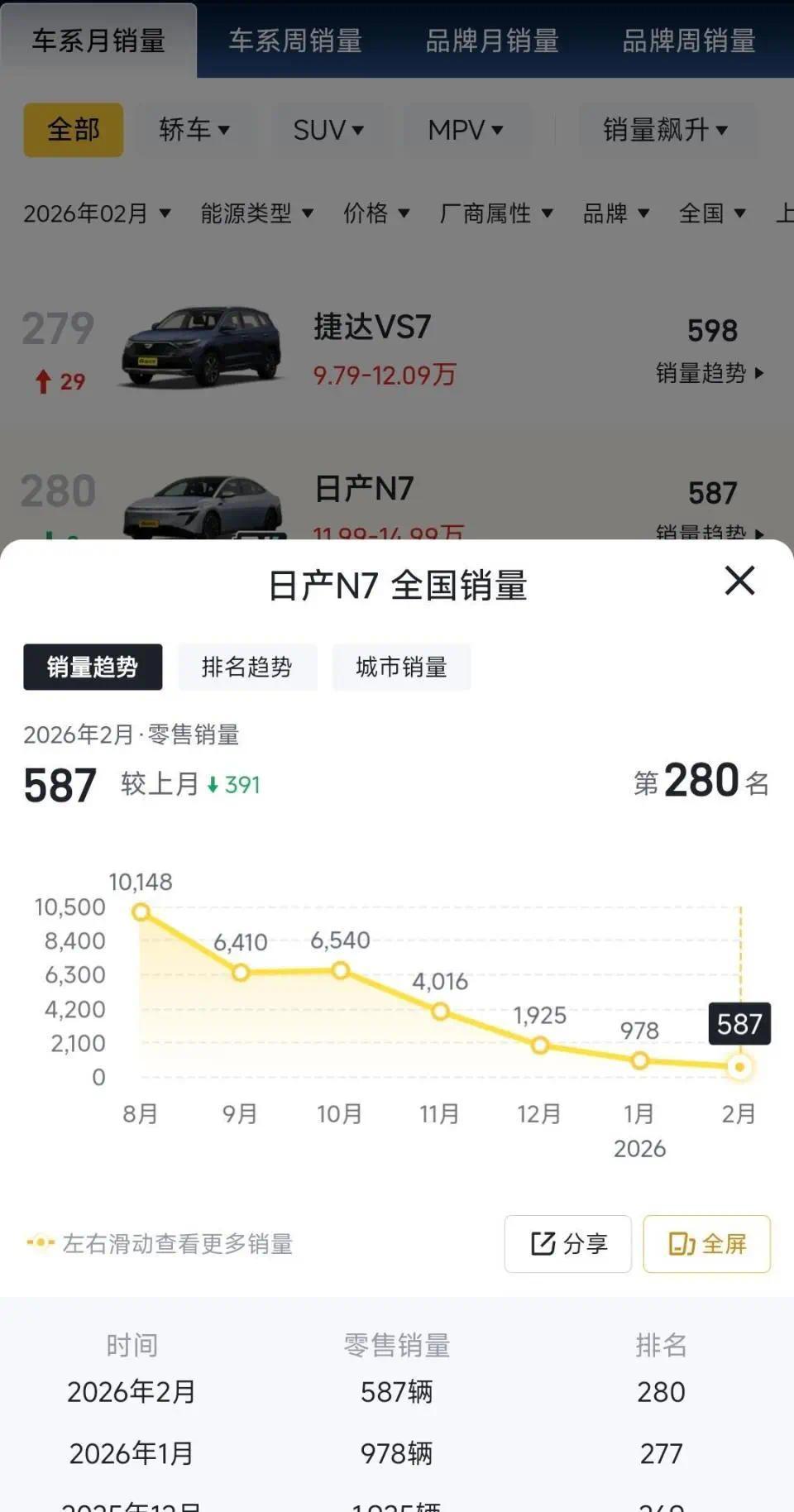This screenshot has width=794, height=1512.
Task: Open chart in 全屏 mode
Action: pyautogui.click(x=706, y=1243)
